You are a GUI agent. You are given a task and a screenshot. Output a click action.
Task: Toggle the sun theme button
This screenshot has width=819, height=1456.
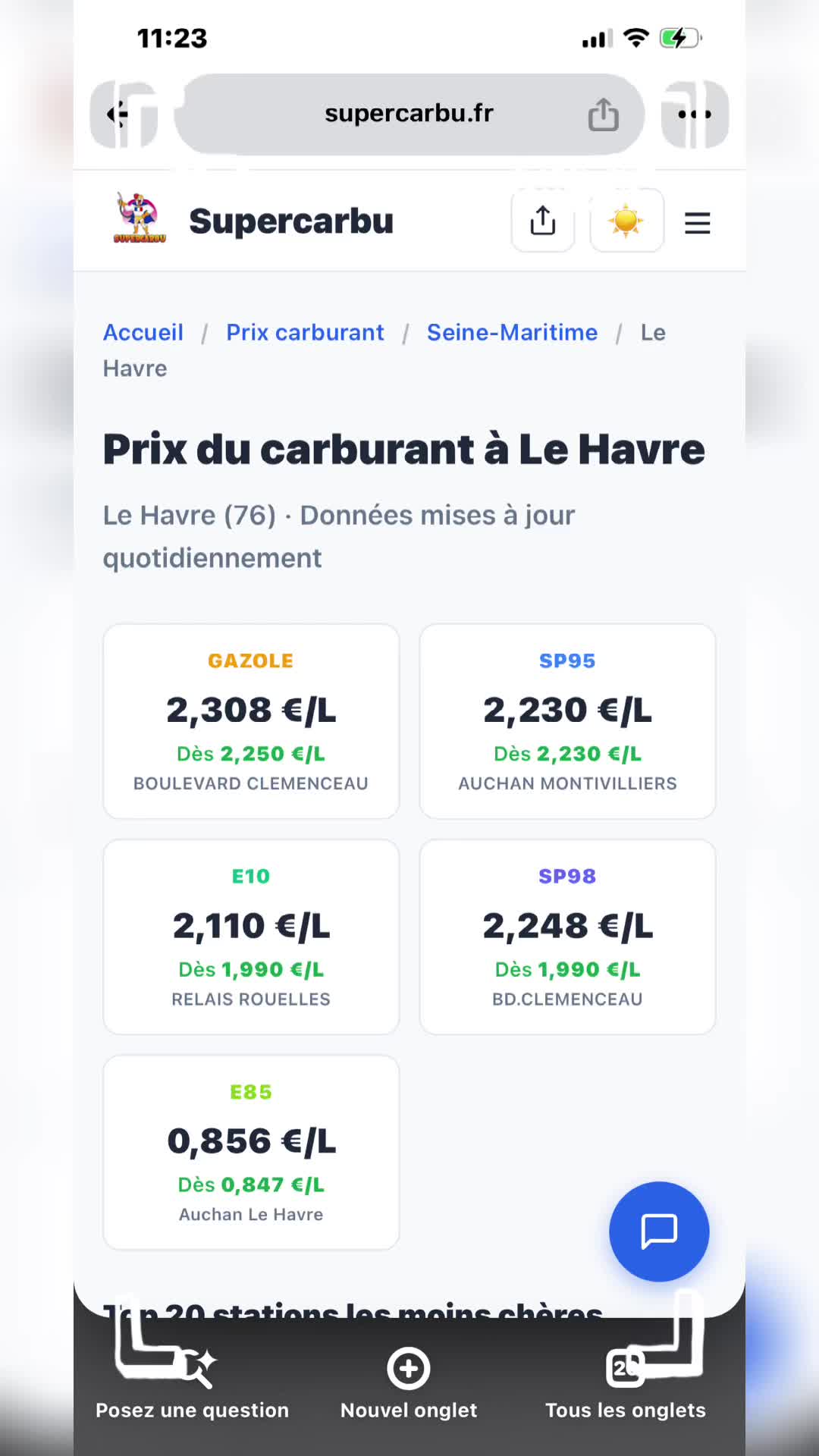coord(626,221)
